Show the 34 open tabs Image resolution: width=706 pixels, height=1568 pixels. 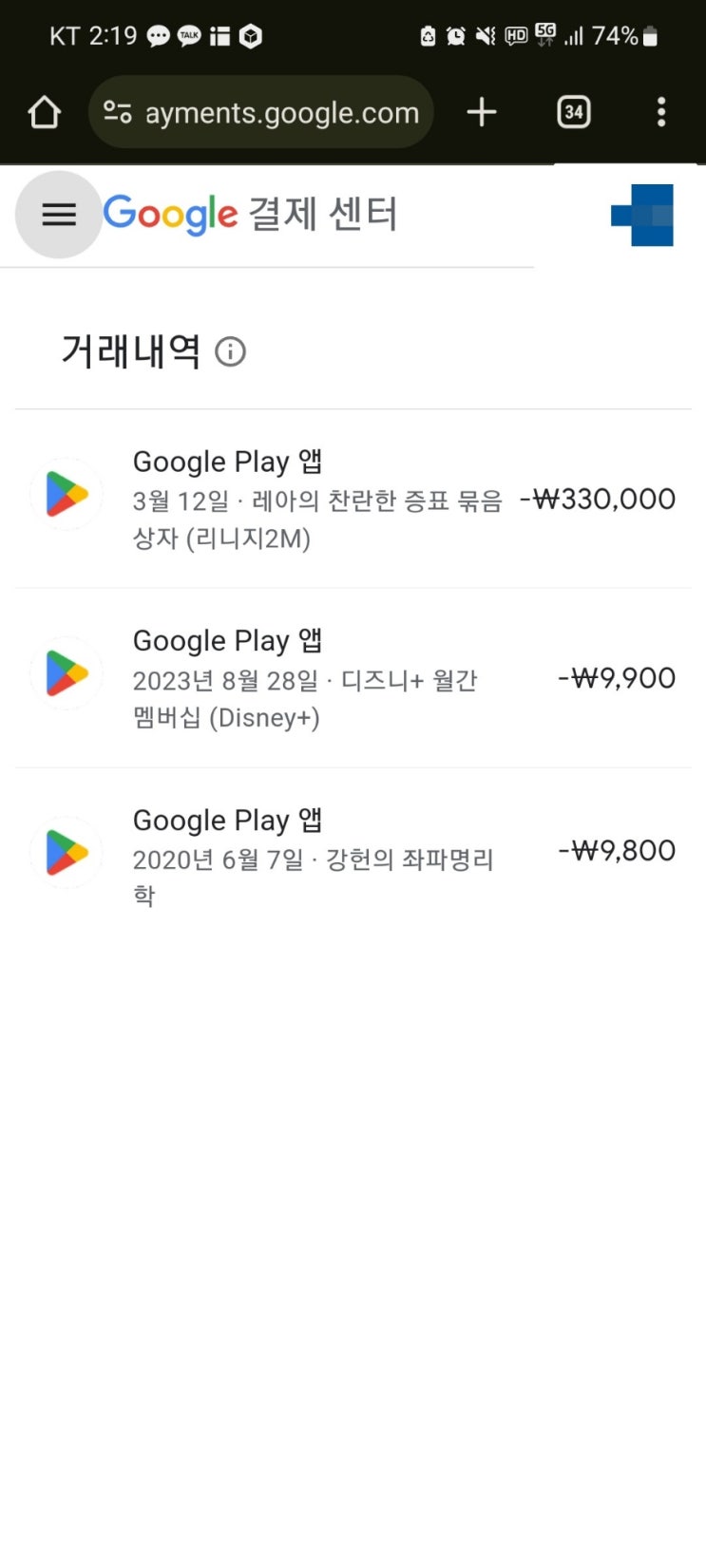pos(573,112)
